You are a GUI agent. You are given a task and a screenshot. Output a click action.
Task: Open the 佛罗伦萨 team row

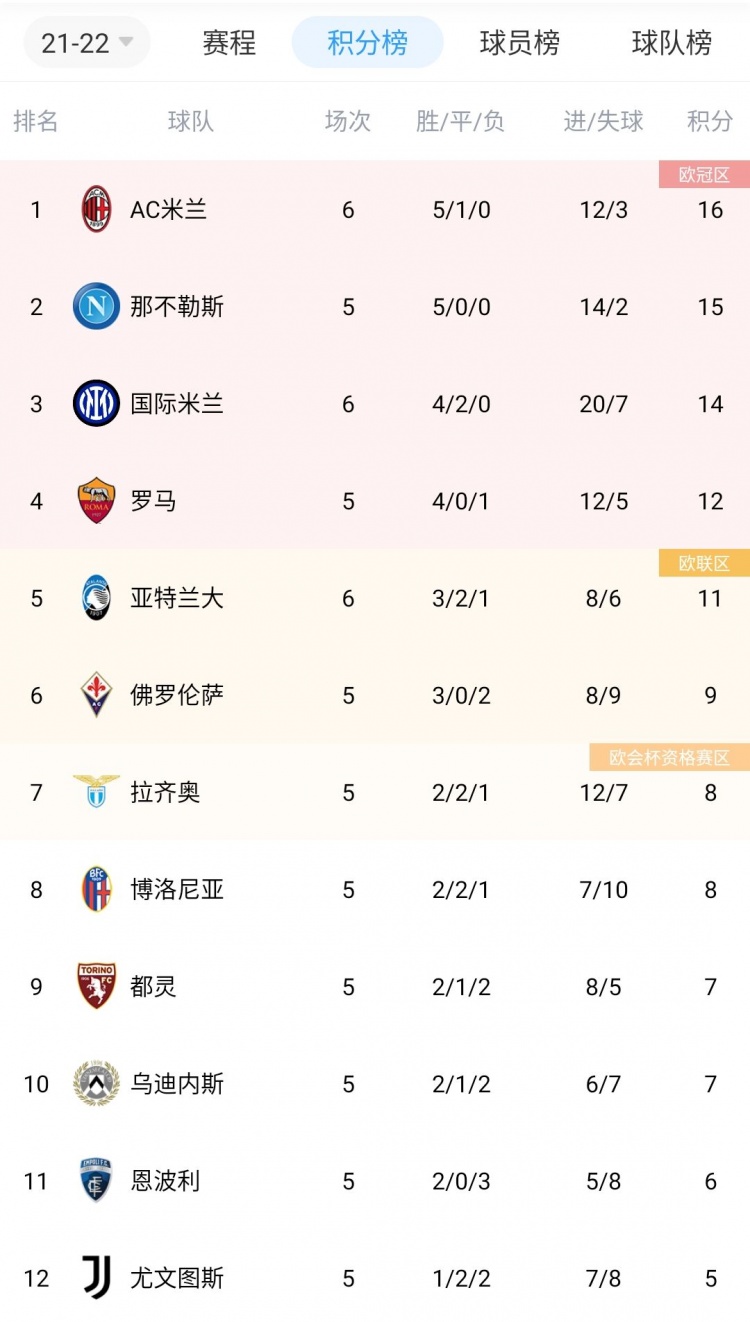(x=375, y=694)
